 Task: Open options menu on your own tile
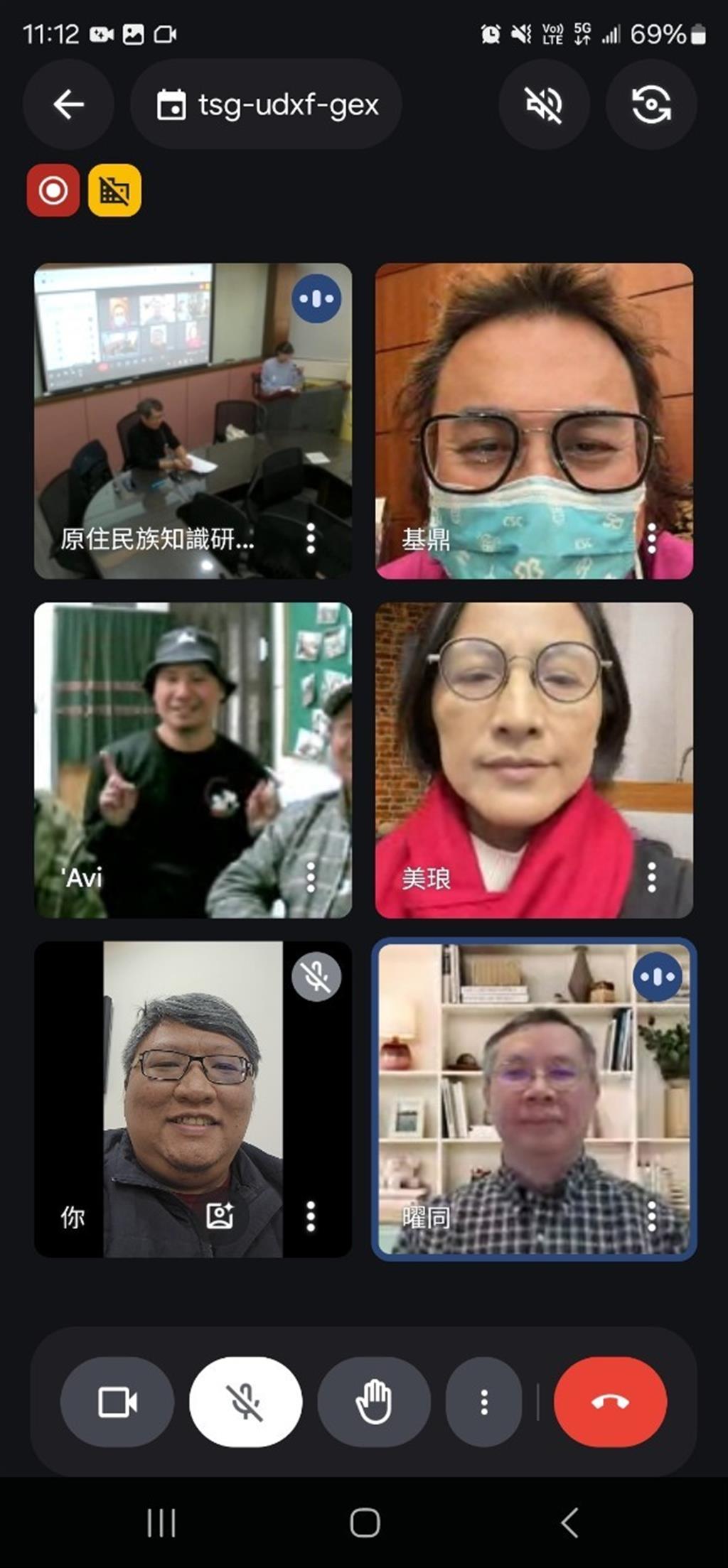pos(311,1216)
